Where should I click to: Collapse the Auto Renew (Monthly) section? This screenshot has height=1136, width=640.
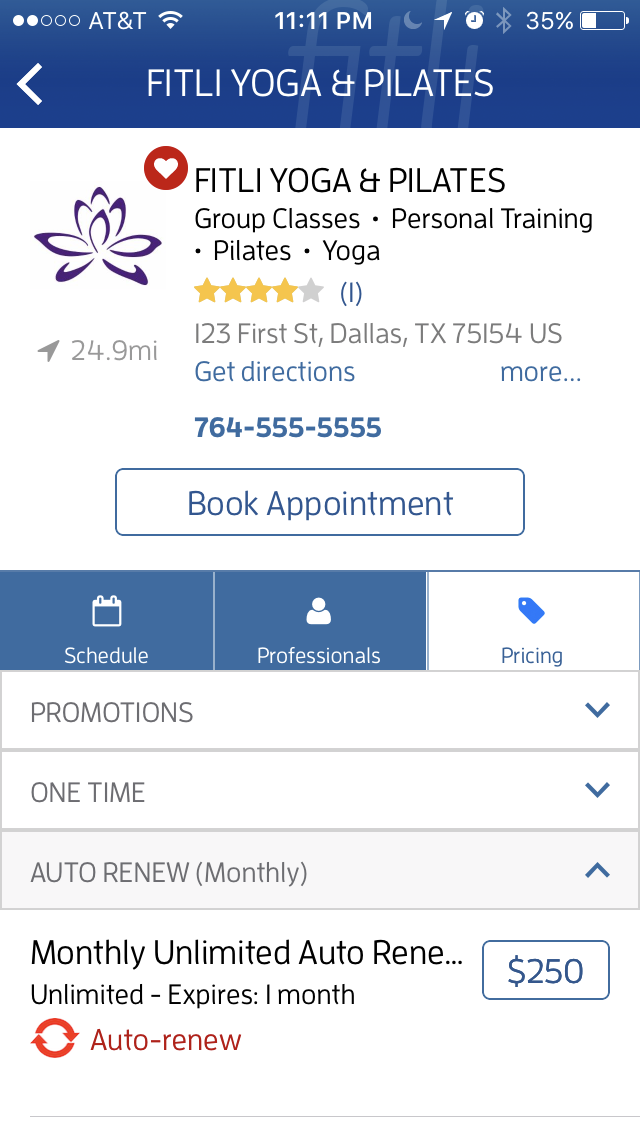[320, 872]
